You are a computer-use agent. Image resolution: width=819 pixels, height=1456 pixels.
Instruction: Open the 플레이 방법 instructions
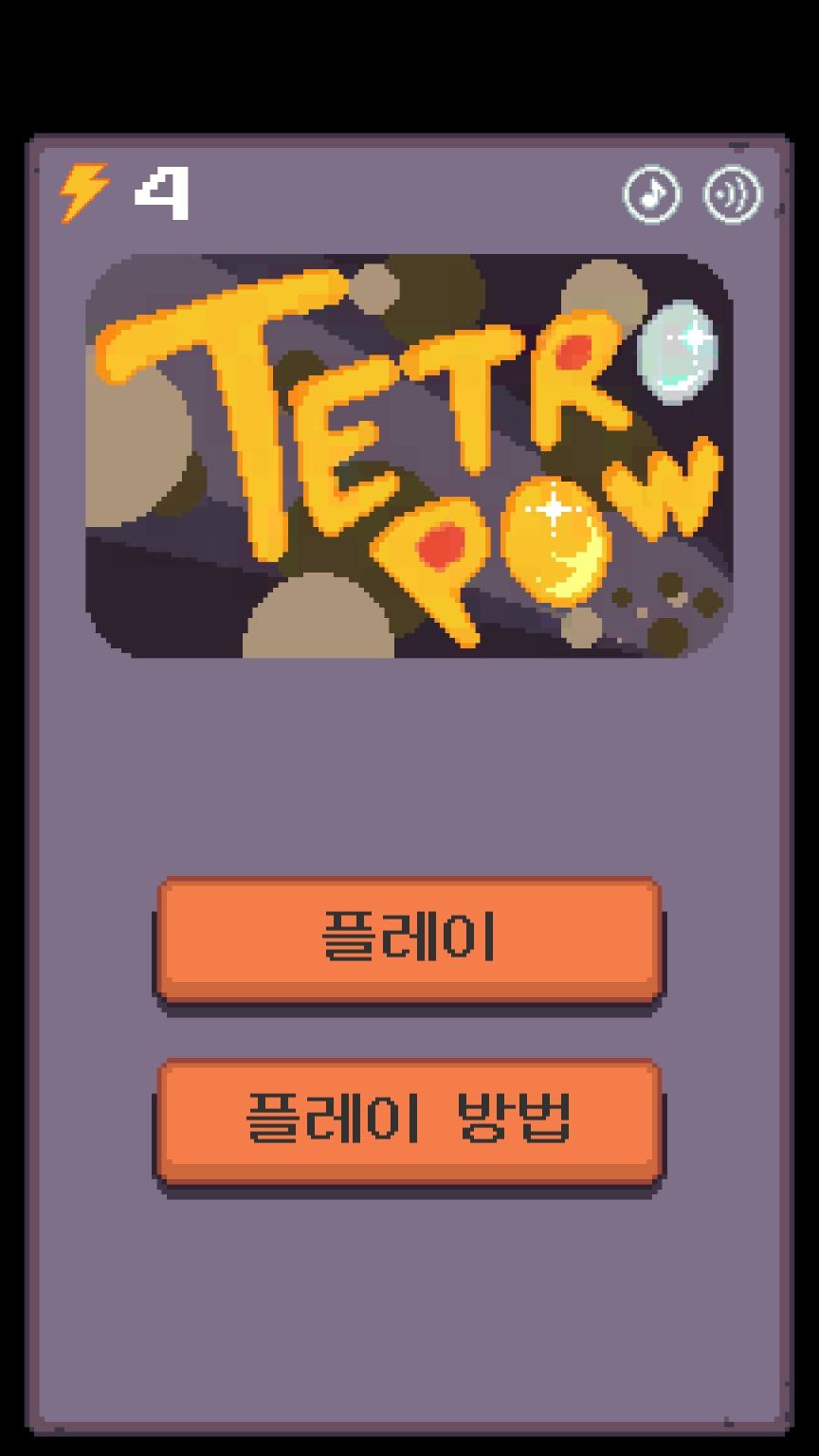coord(409,1120)
